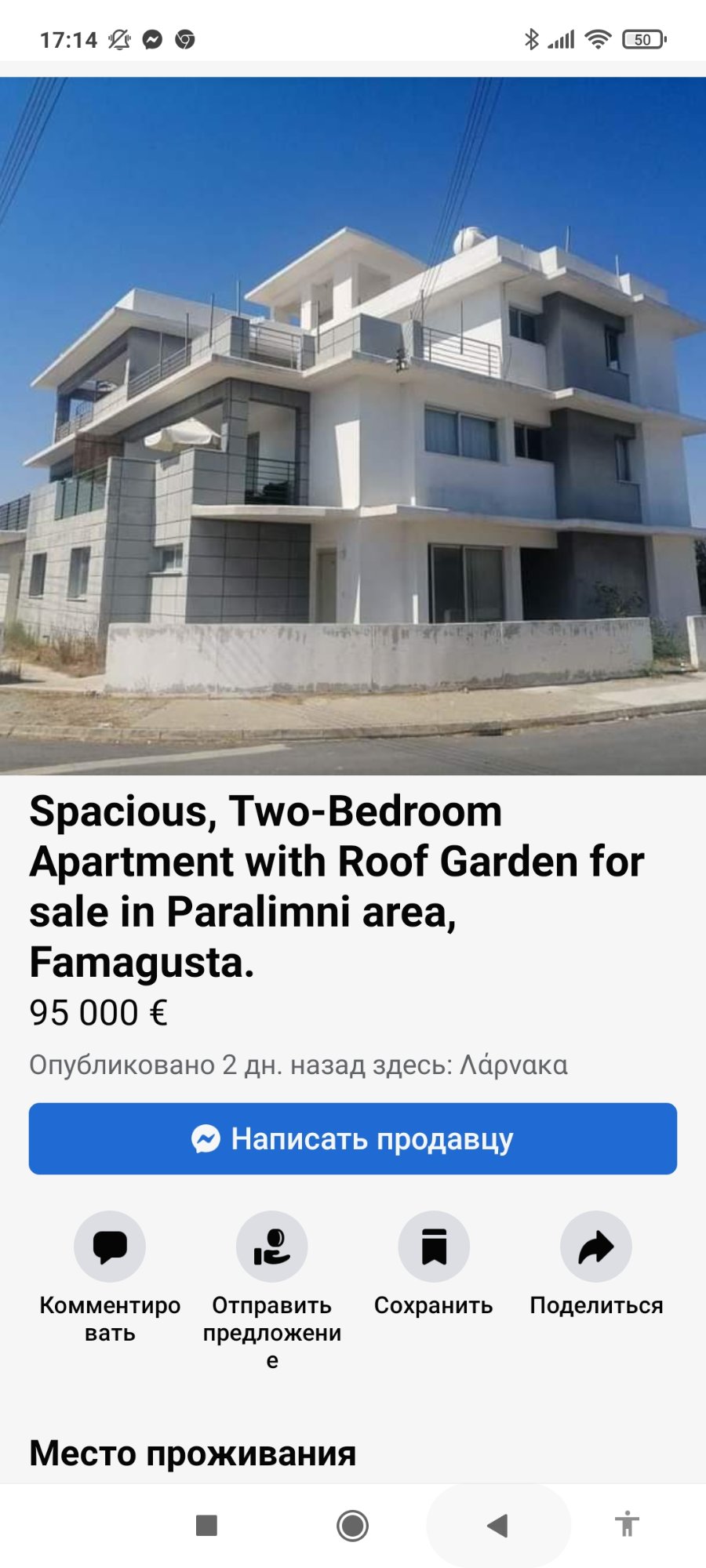706x1568 pixels.
Task: Open recent apps via square button
Action: pos(206,1526)
